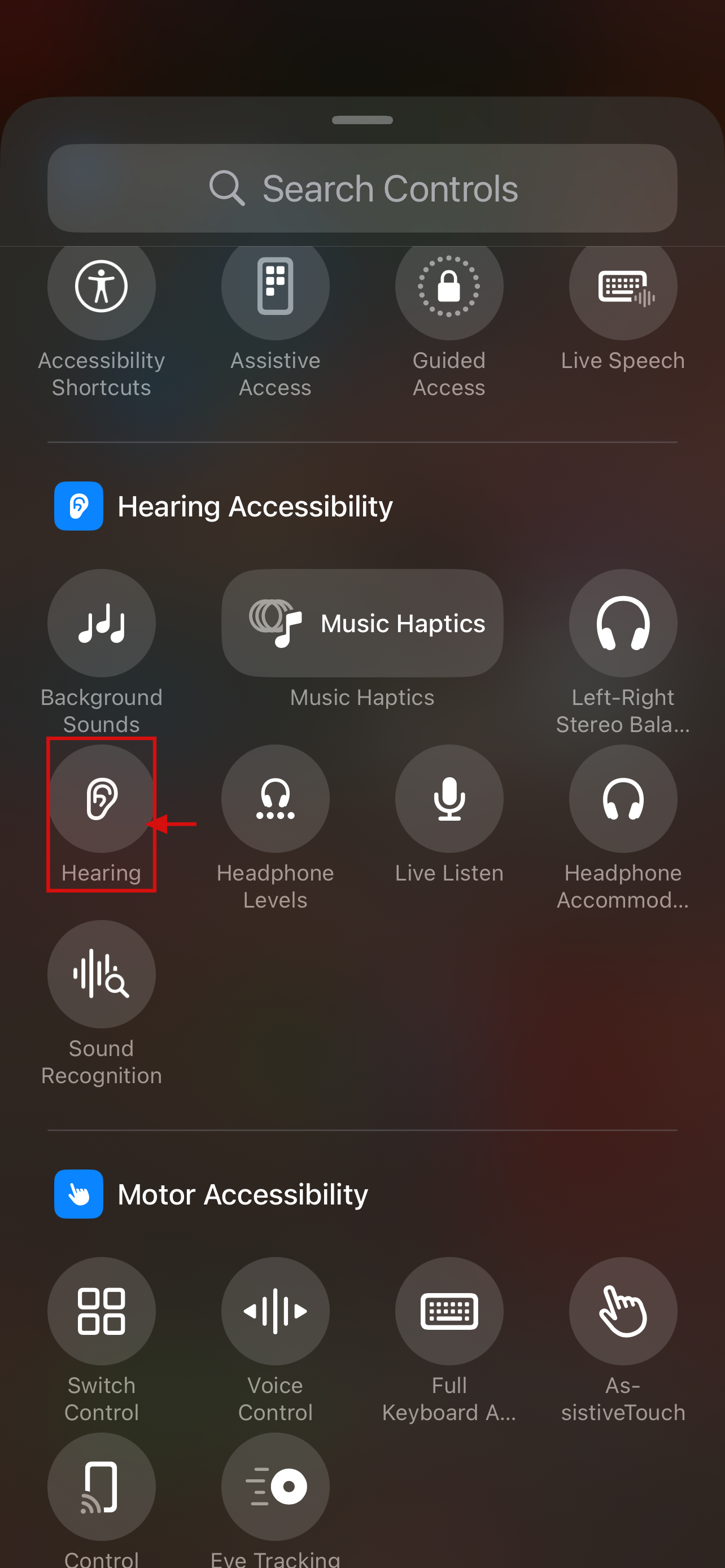Tap the Hearing ear control
This screenshot has width=725, height=1568.
[x=102, y=799]
